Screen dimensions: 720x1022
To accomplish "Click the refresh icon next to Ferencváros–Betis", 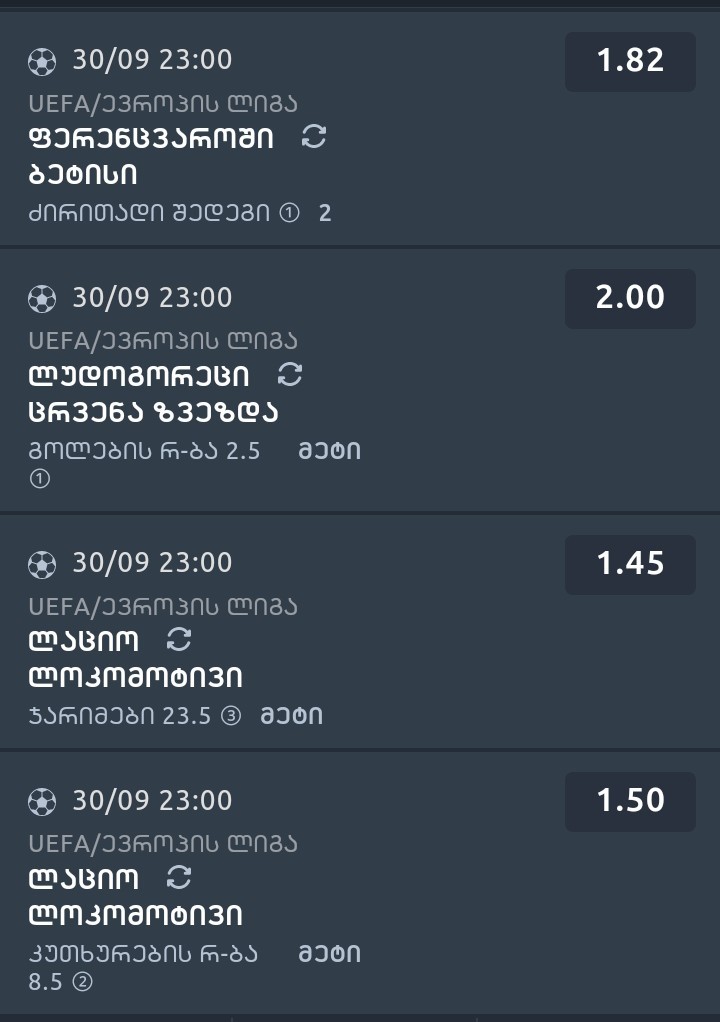I will click(315, 138).
